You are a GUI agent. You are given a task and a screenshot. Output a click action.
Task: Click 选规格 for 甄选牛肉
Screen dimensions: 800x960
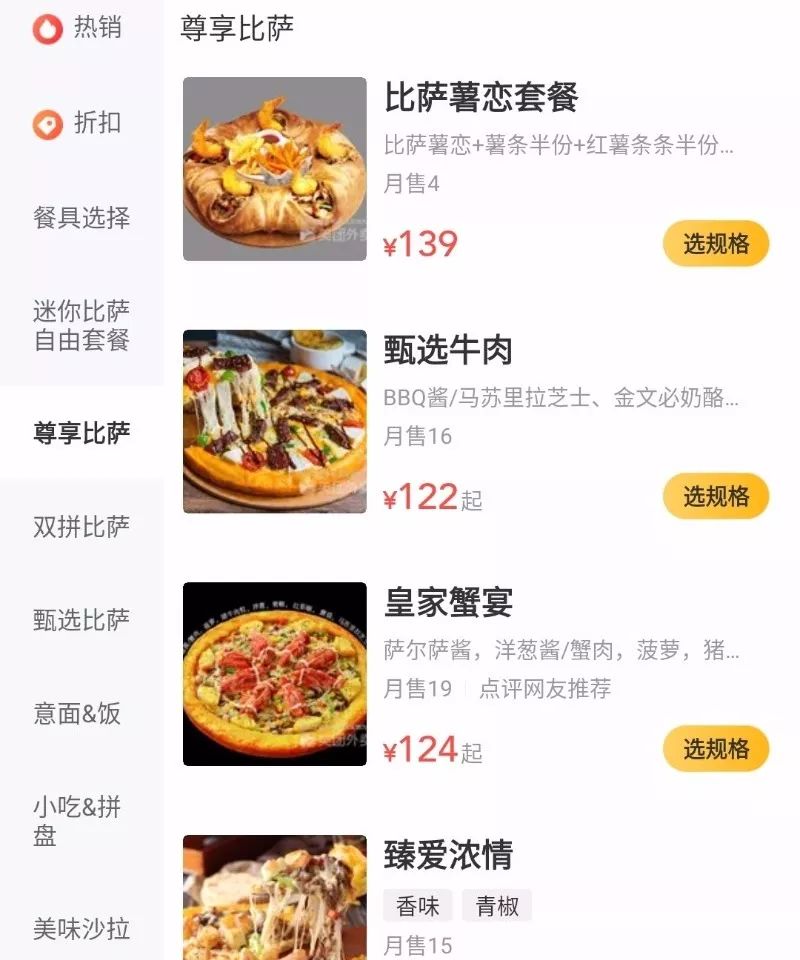pyautogui.click(x=714, y=496)
